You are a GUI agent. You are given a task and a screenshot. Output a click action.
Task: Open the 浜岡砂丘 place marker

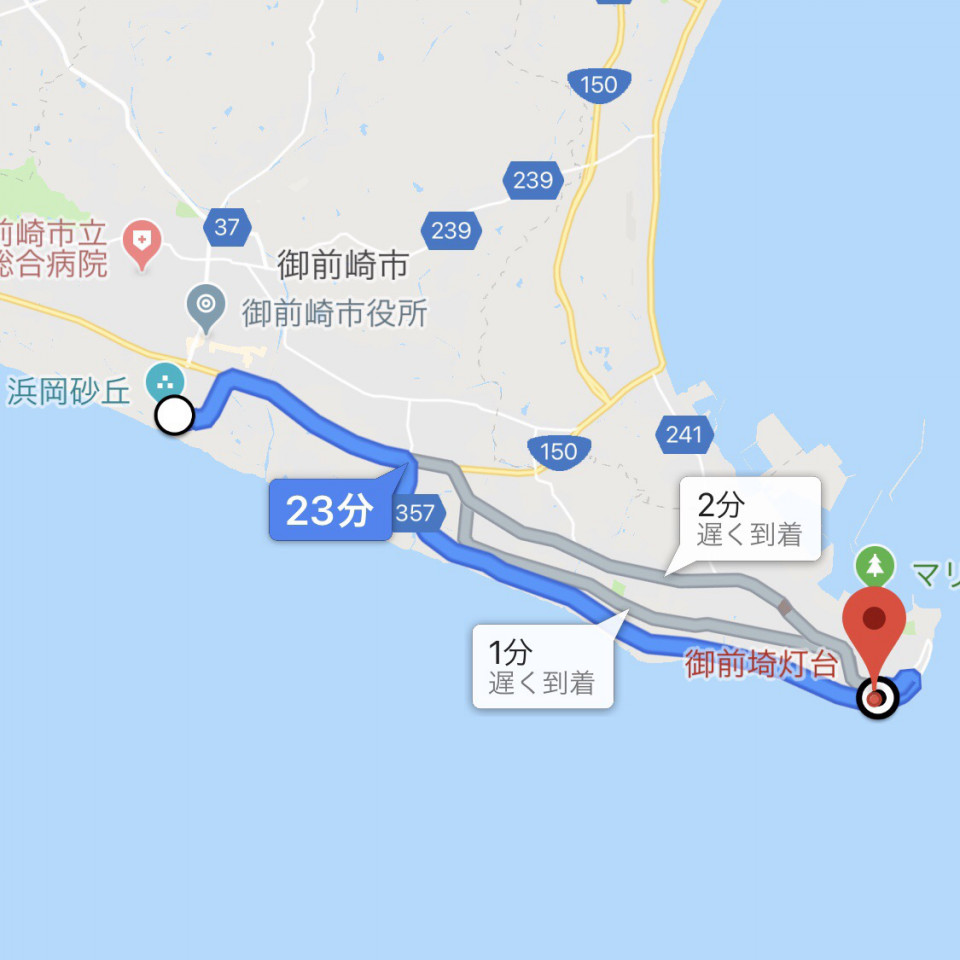point(165,381)
